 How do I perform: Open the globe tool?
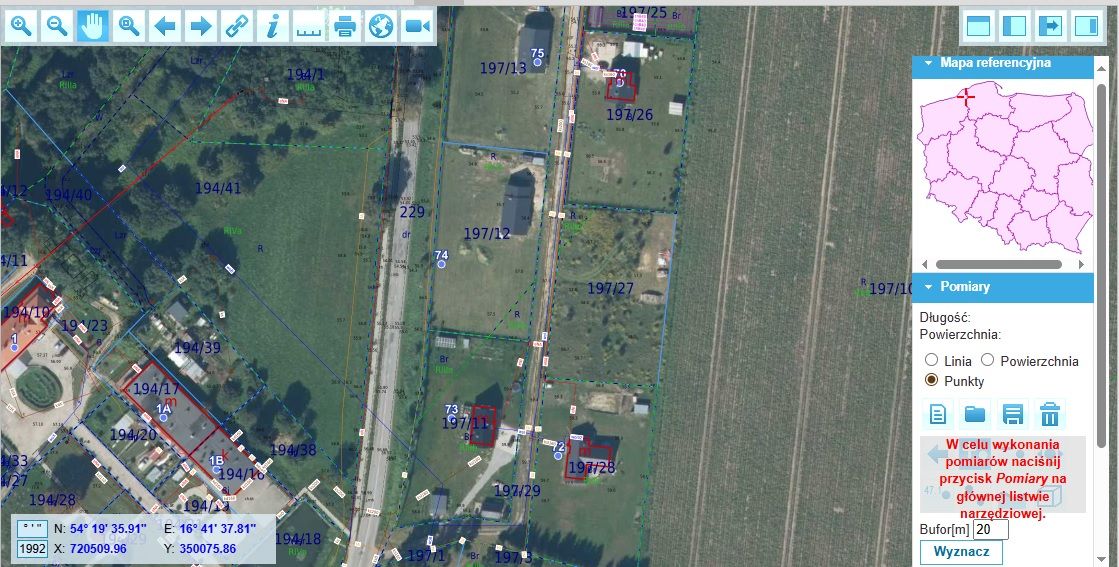tap(381, 26)
